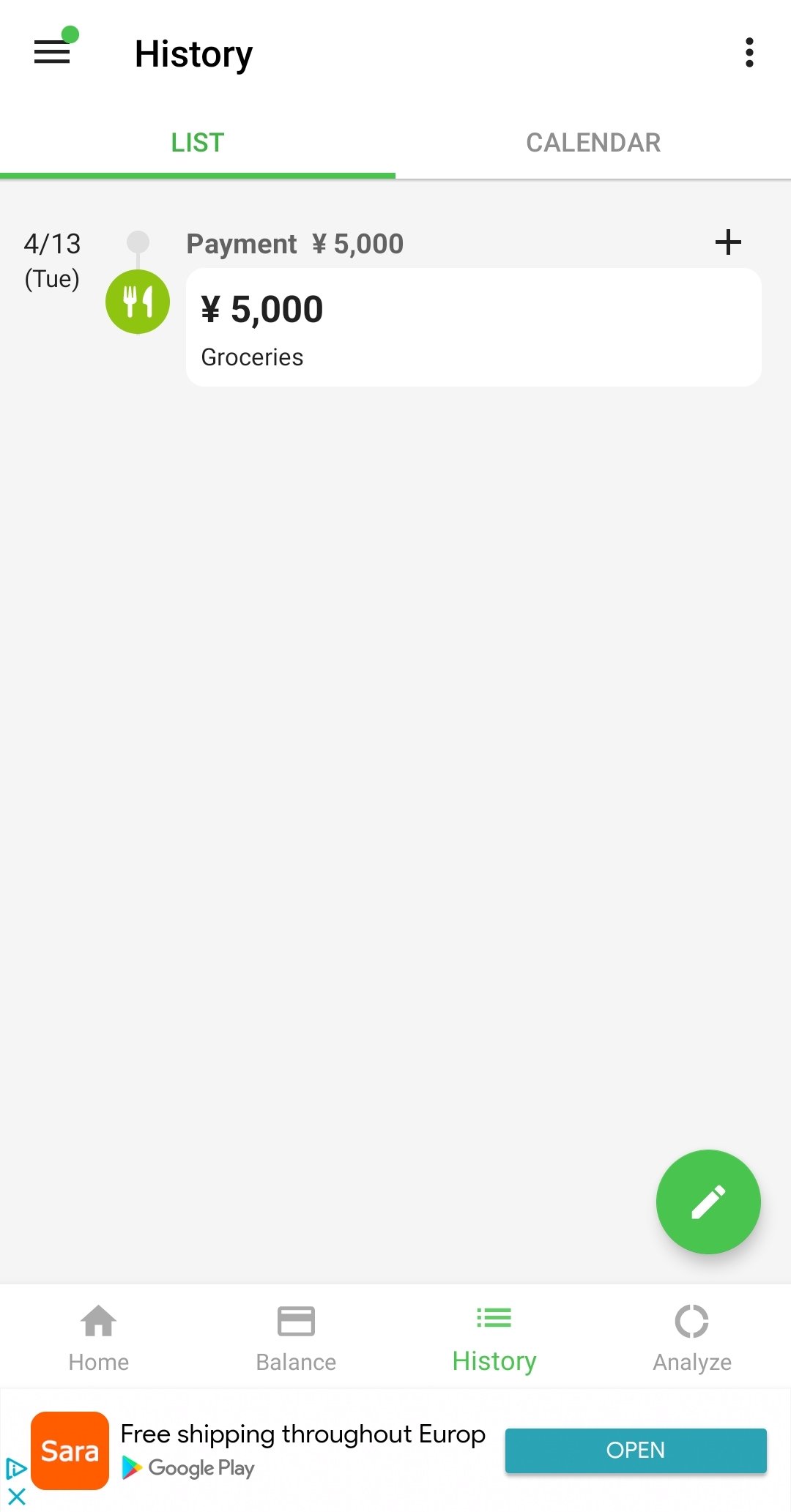Screen dimensions: 791x1512
Task: Open the ¥ 5,000 Groceries entry
Action: pyautogui.click(x=473, y=327)
